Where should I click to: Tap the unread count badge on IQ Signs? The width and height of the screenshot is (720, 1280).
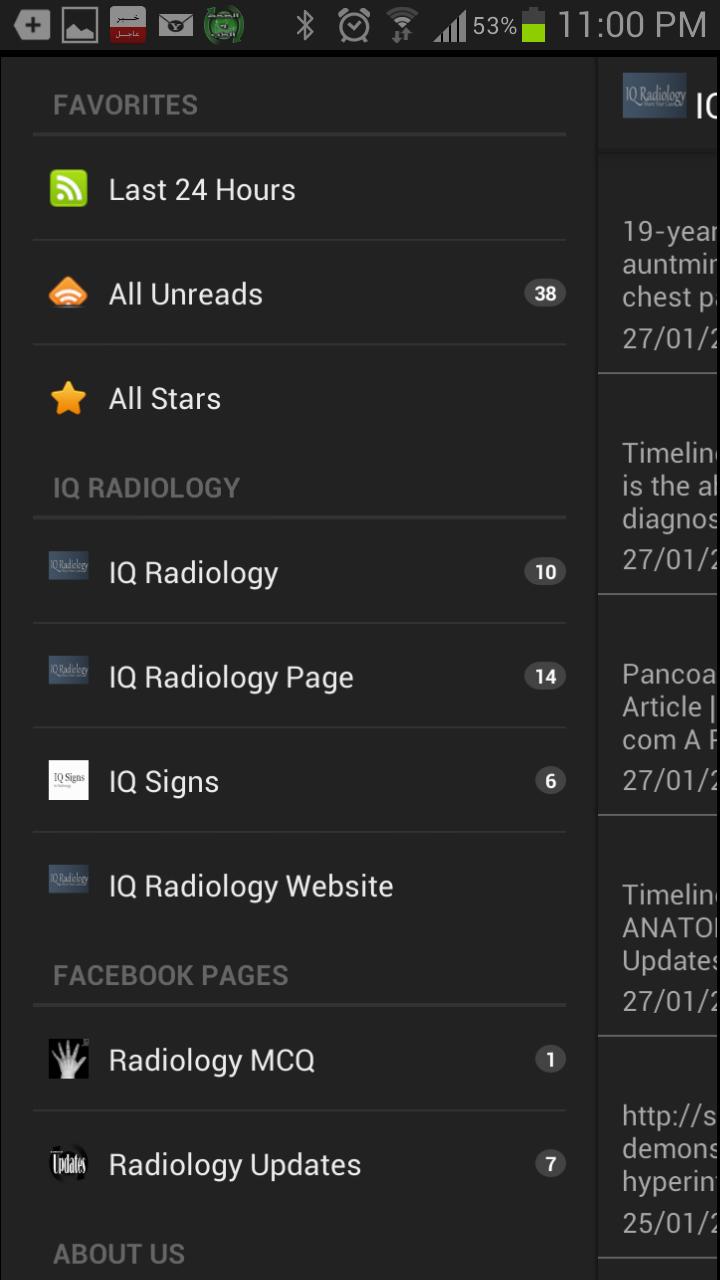coord(549,780)
